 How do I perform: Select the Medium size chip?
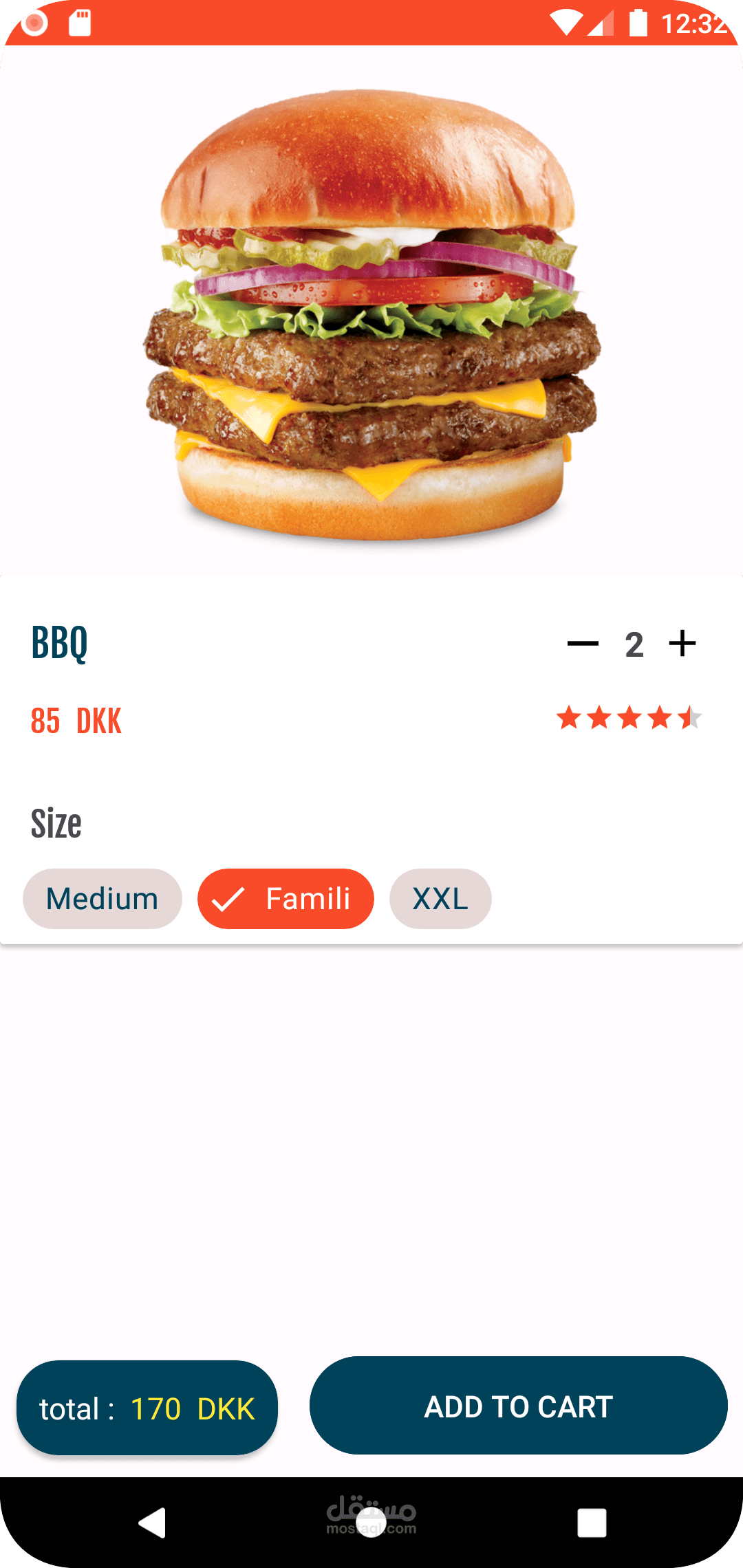click(x=103, y=899)
